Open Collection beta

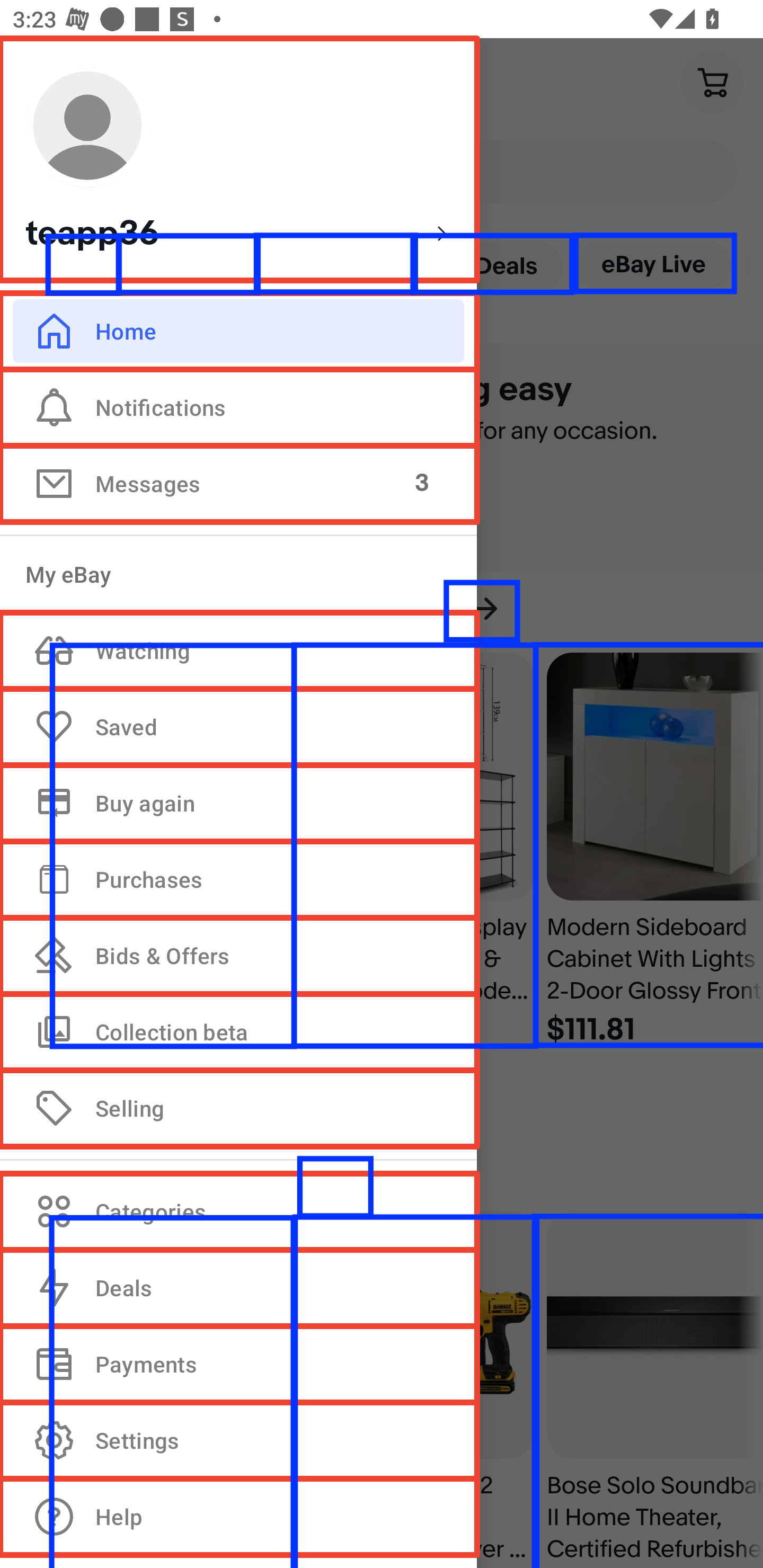[x=237, y=1032]
